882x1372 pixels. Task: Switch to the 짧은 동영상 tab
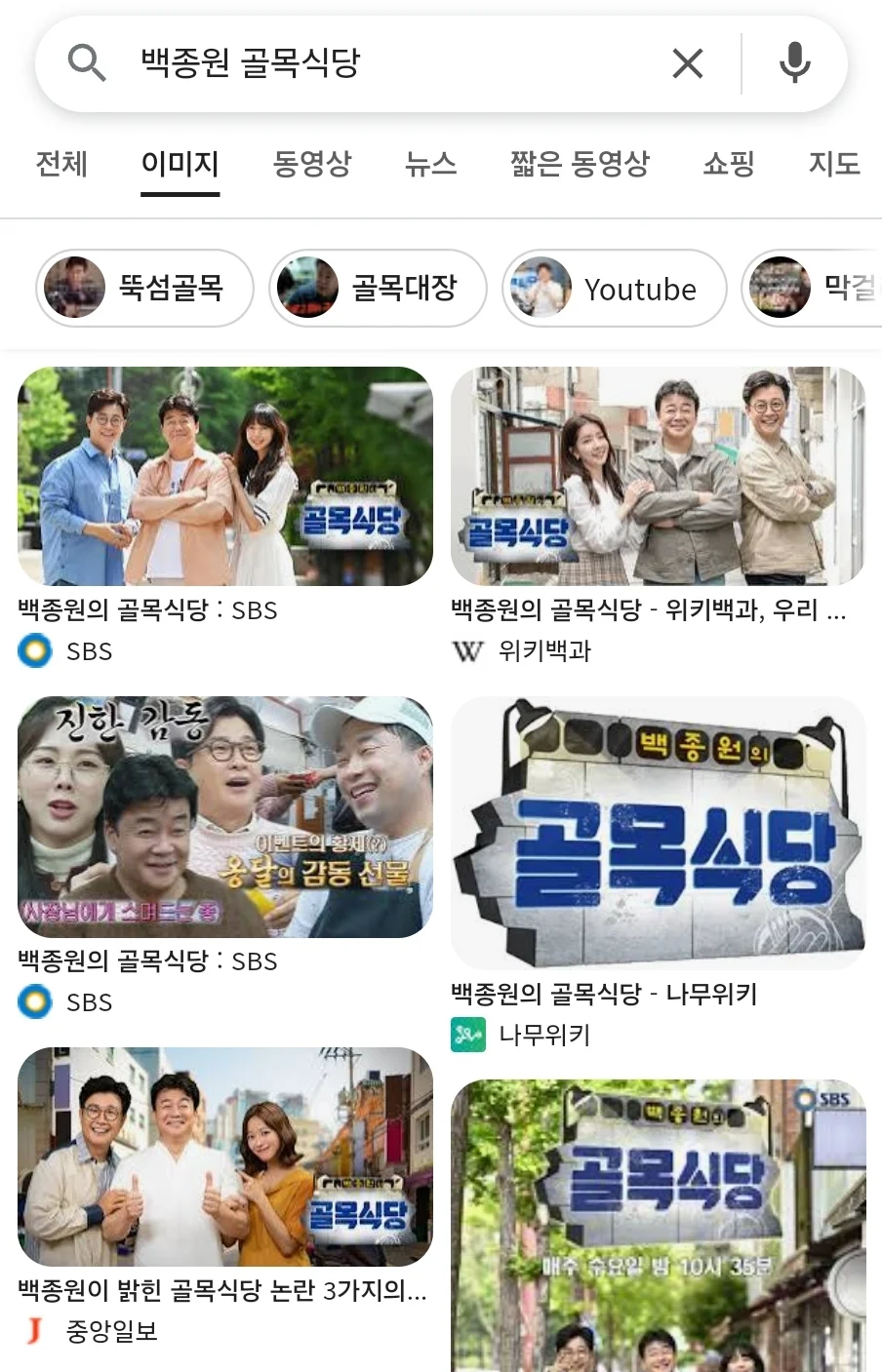point(580,164)
